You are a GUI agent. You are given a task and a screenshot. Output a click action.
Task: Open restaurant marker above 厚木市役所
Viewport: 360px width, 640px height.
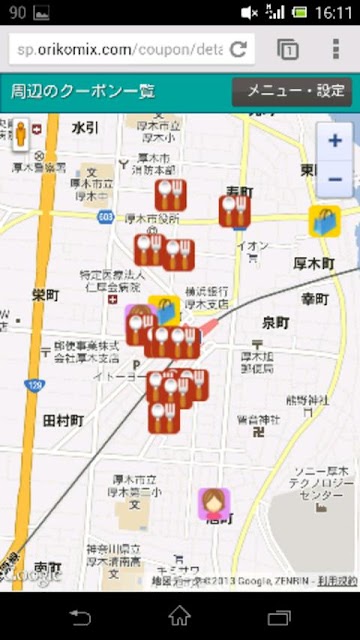pyautogui.click(x=171, y=195)
